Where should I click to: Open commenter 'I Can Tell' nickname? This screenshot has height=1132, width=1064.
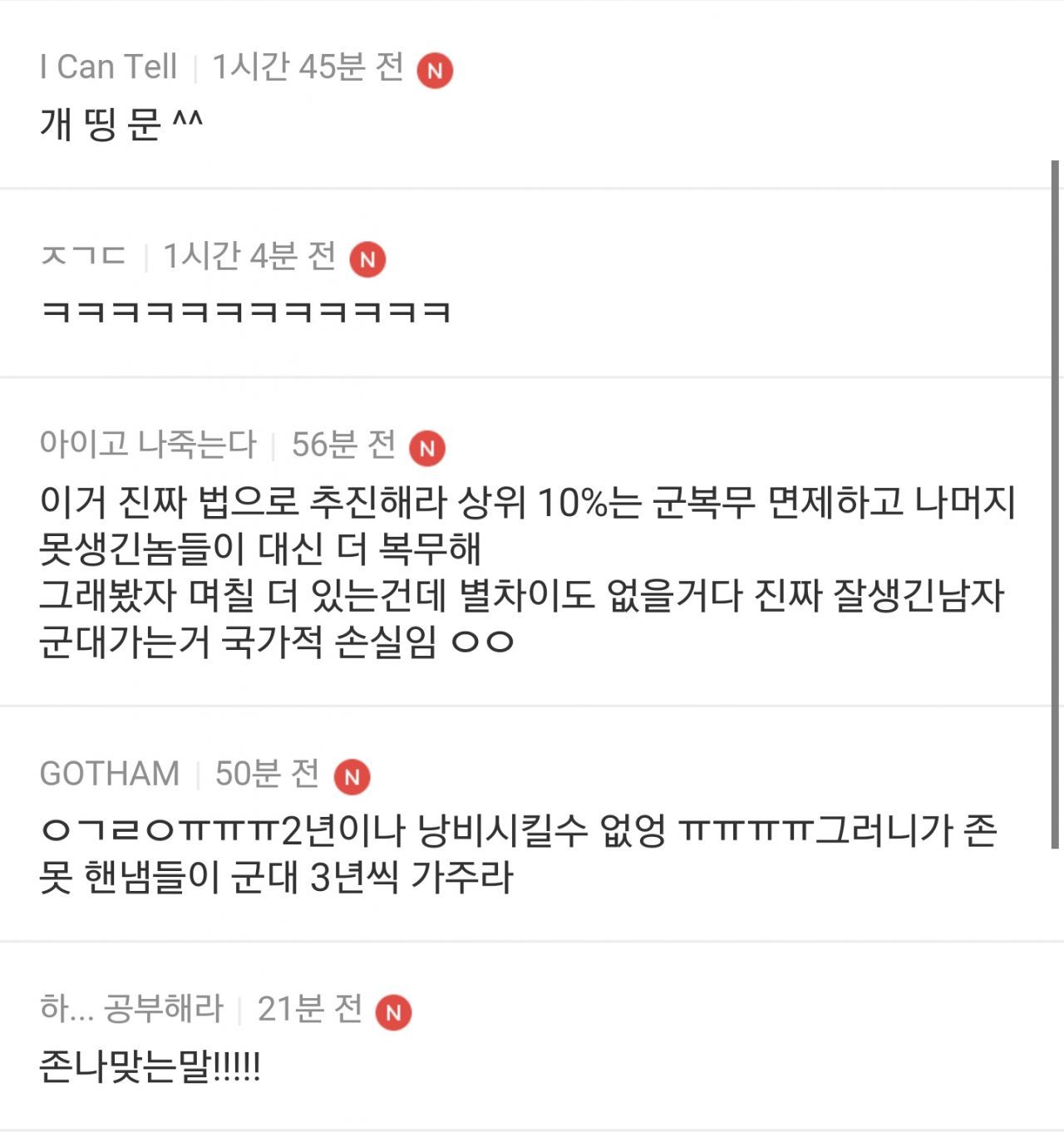(109, 66)
